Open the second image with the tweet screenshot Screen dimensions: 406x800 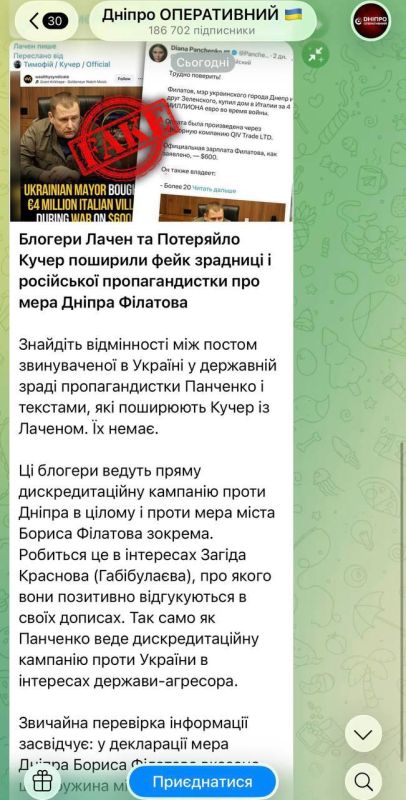pos(218,132)
